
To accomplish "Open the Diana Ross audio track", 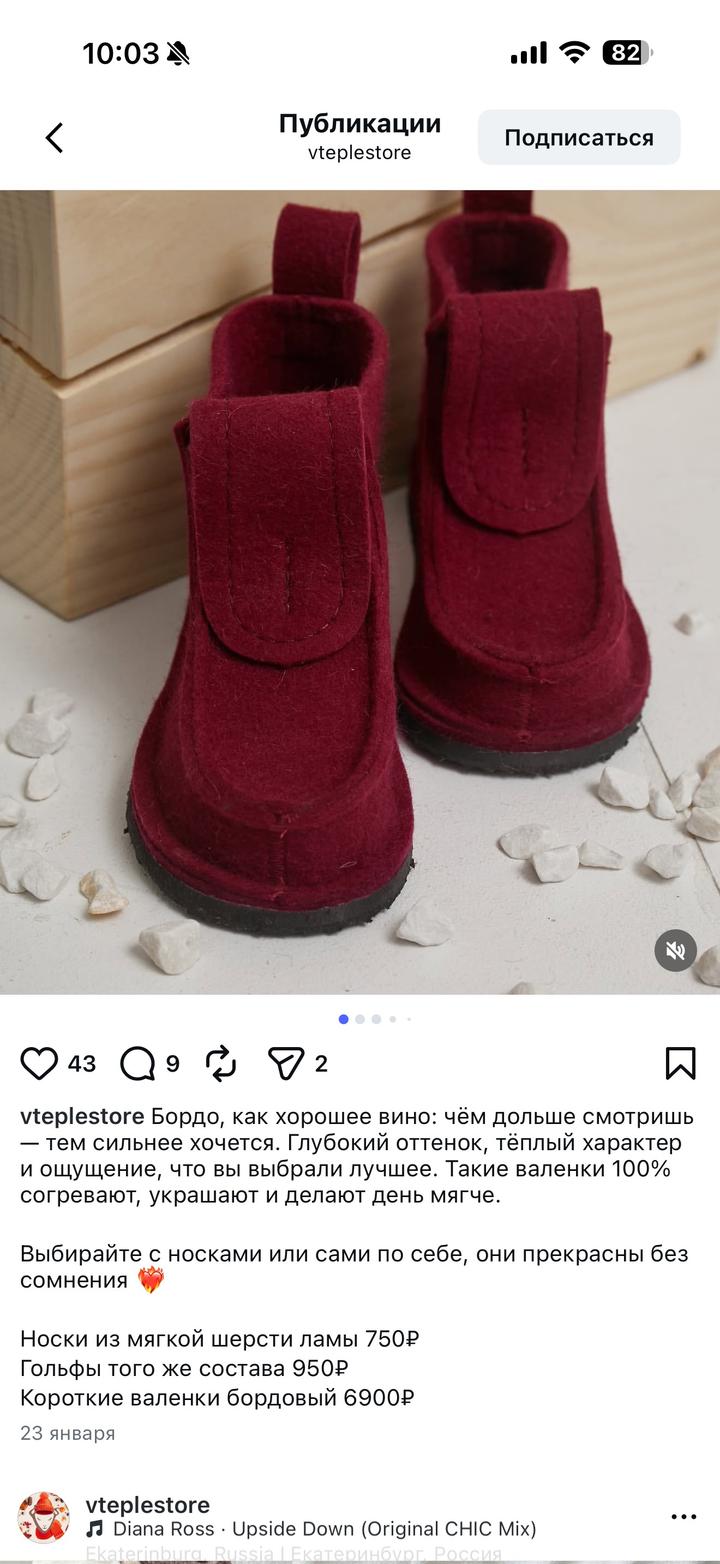I will (x=324, y=1529).
